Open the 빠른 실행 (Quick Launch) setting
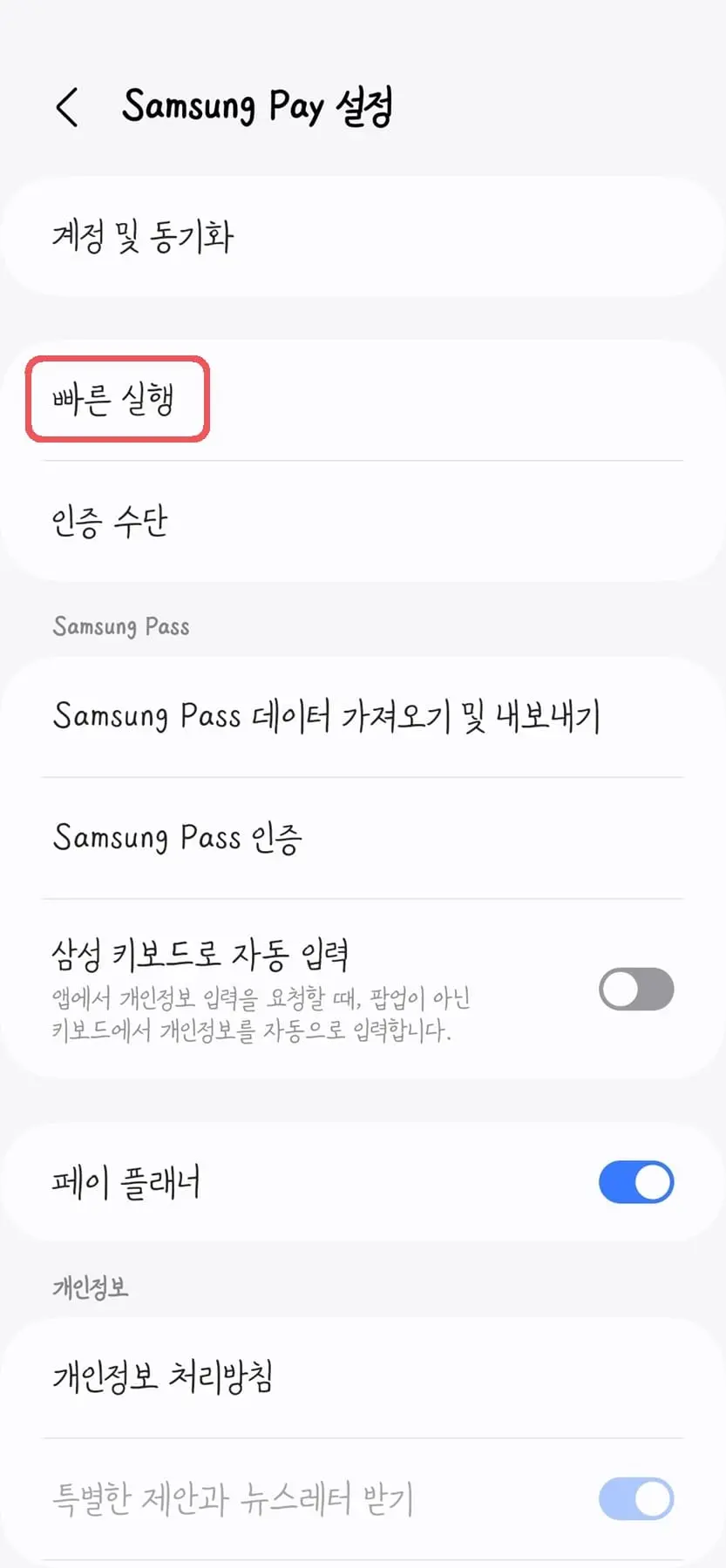Screen dimensions: 726x1568 coord(118,399)
